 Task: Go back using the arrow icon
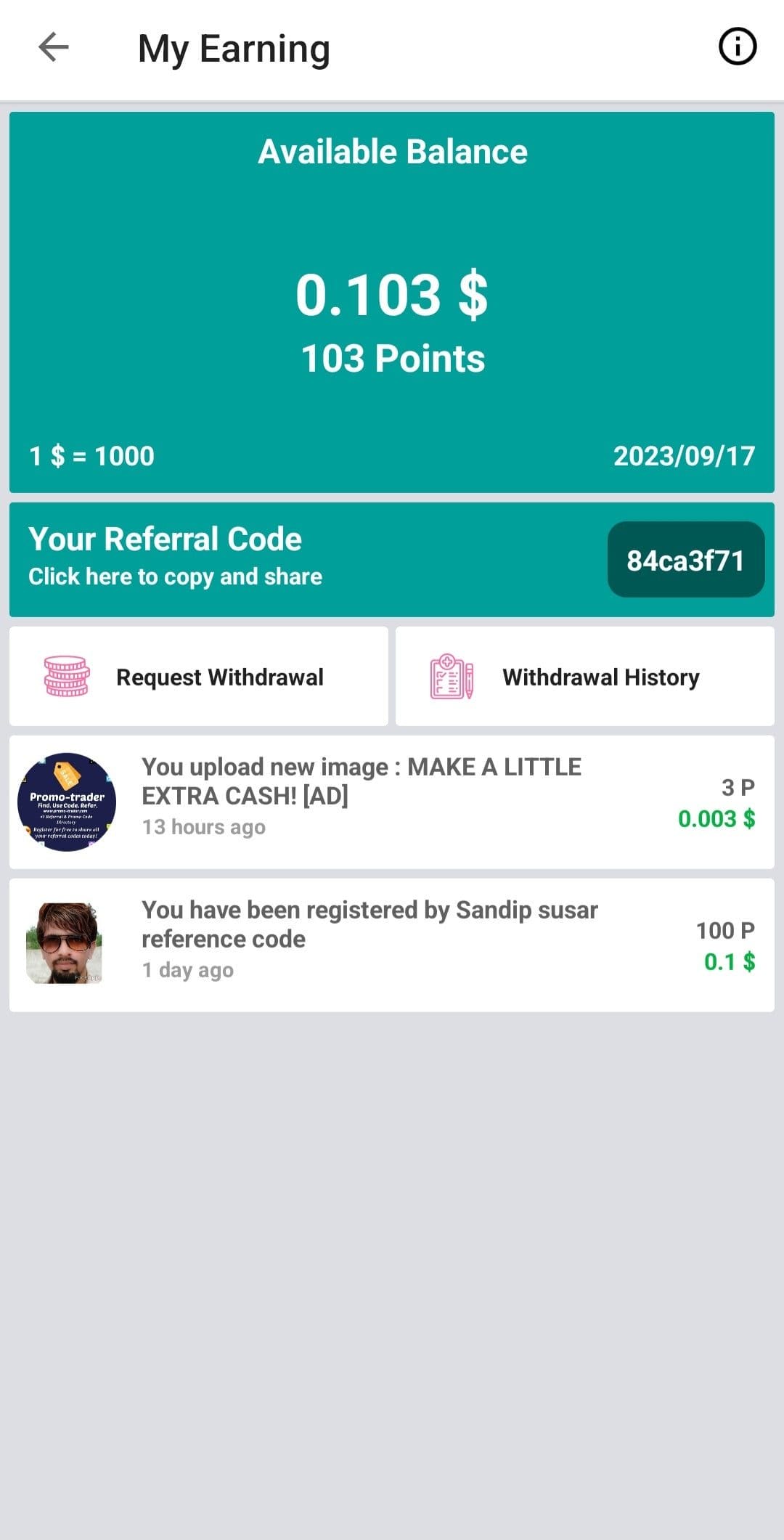(x=54, y=48)
